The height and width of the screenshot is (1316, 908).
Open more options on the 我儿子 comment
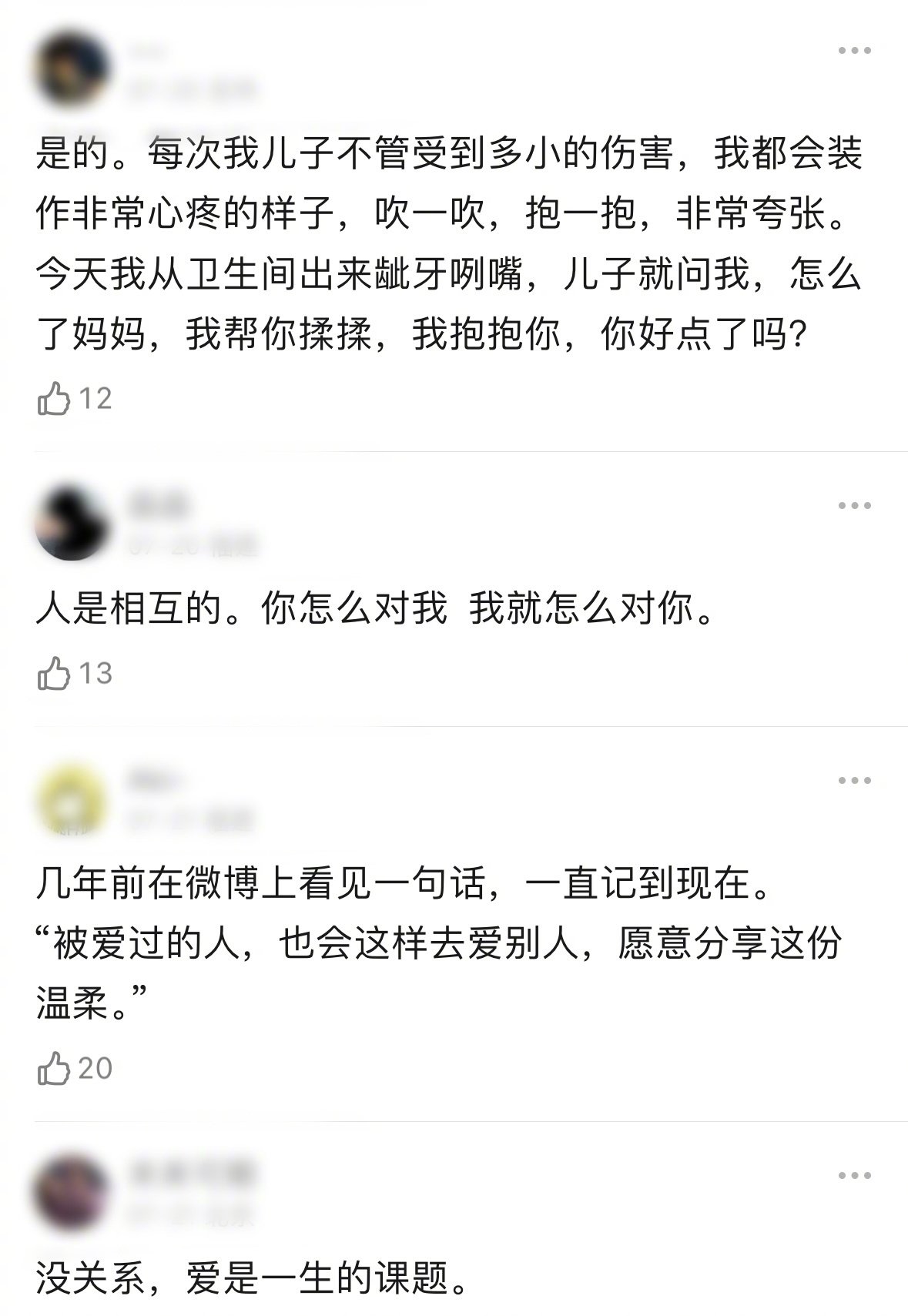(x=854, y=51)
